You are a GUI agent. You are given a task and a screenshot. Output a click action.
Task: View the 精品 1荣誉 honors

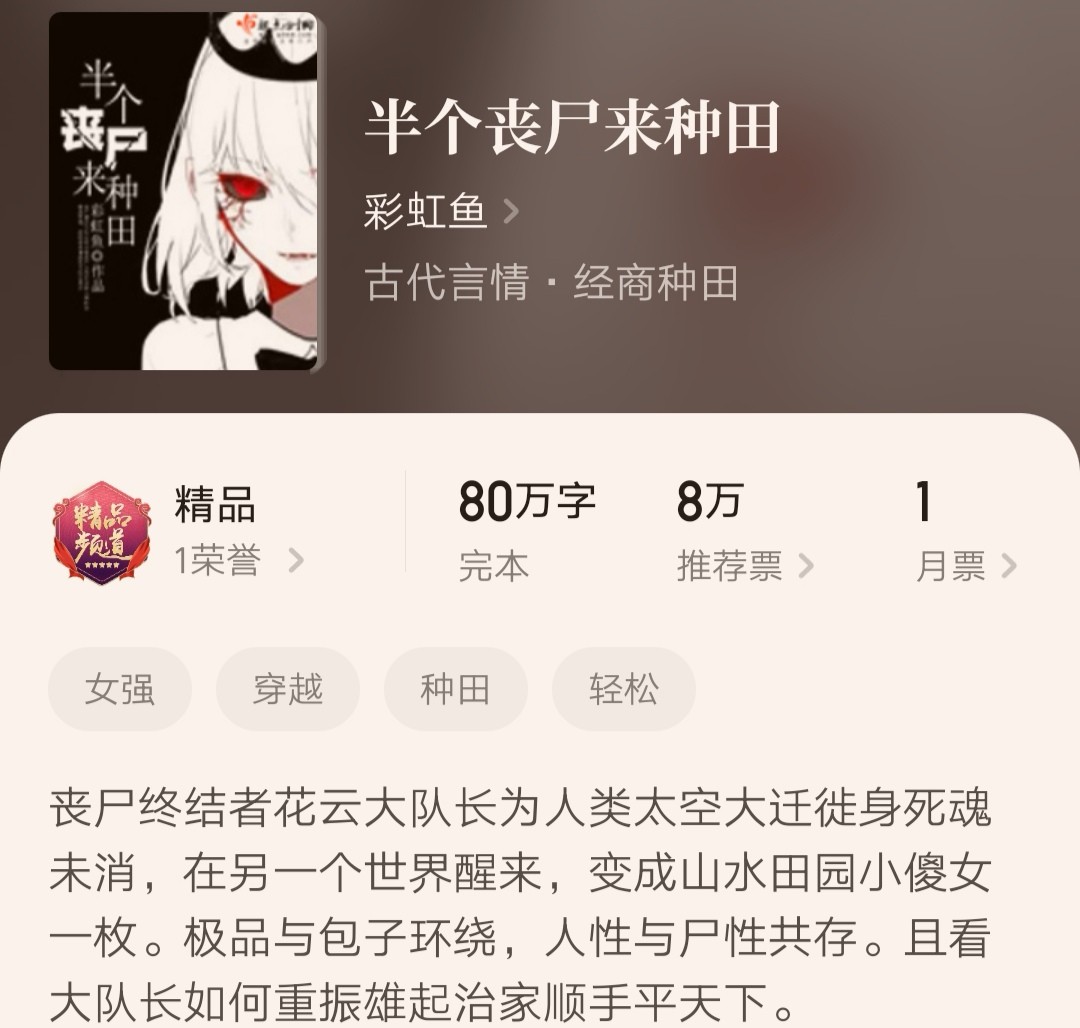click(238, 560)
